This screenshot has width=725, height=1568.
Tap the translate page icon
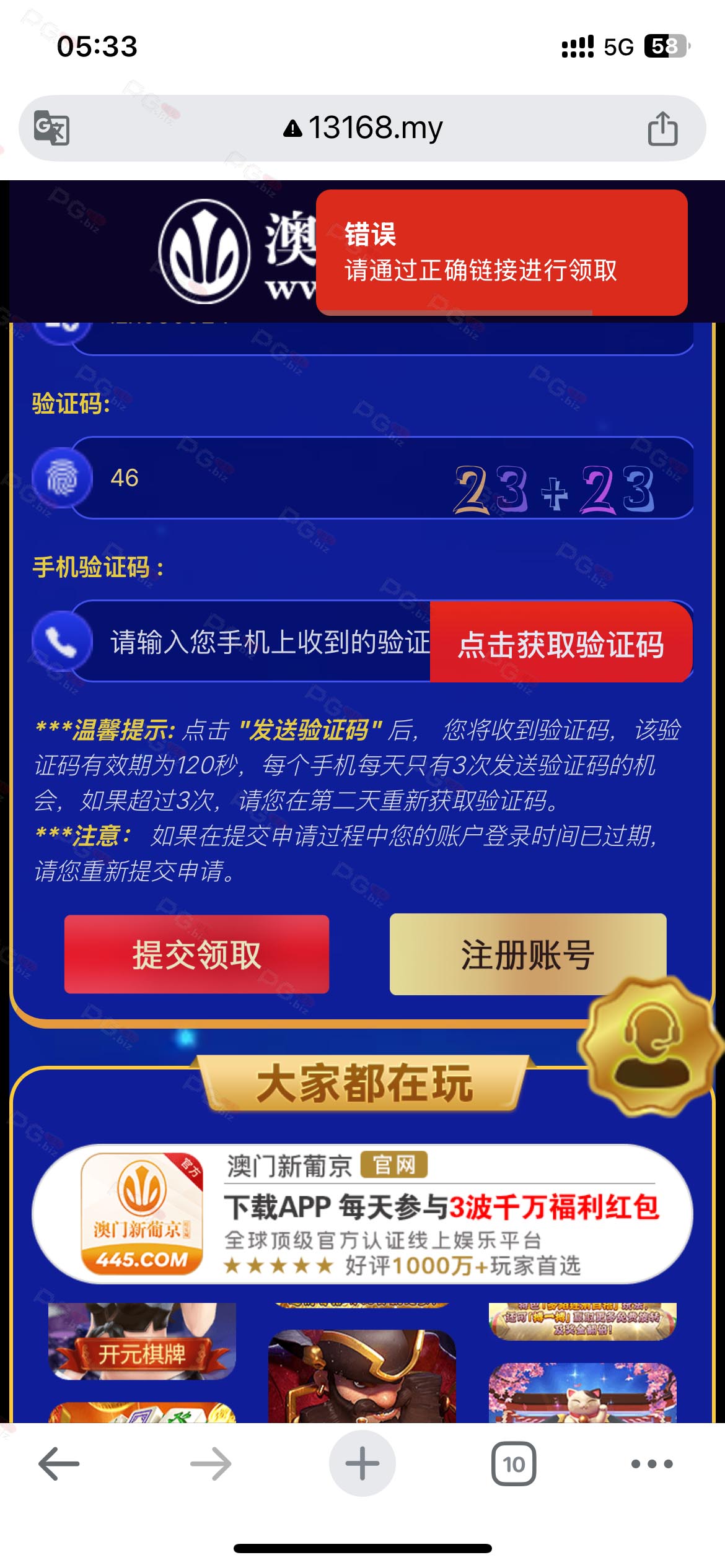[x=51, y=128]
